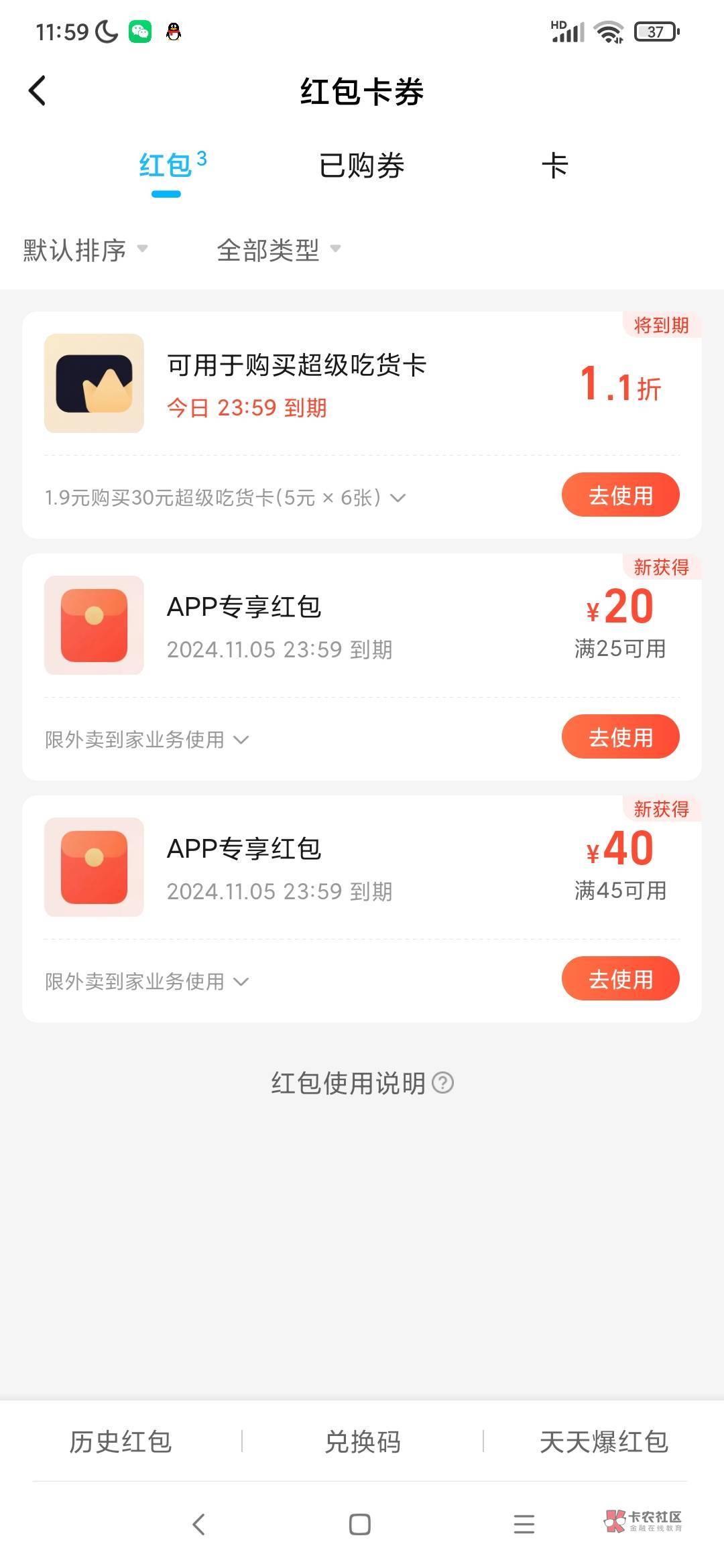
Task: Expand usage limits of the ¥20 红包
Action: pos(147,740)
